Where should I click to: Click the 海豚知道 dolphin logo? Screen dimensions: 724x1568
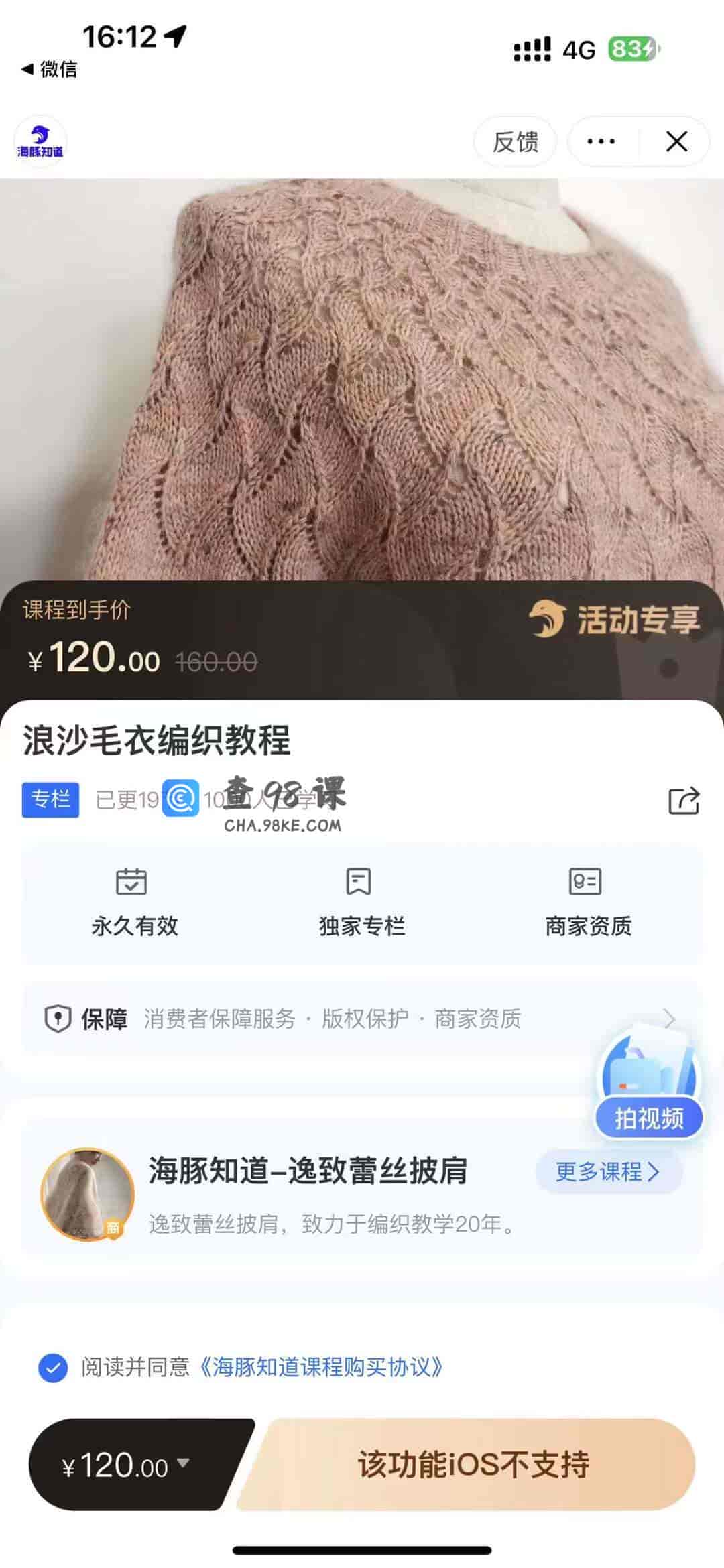(x=40, y=141)
